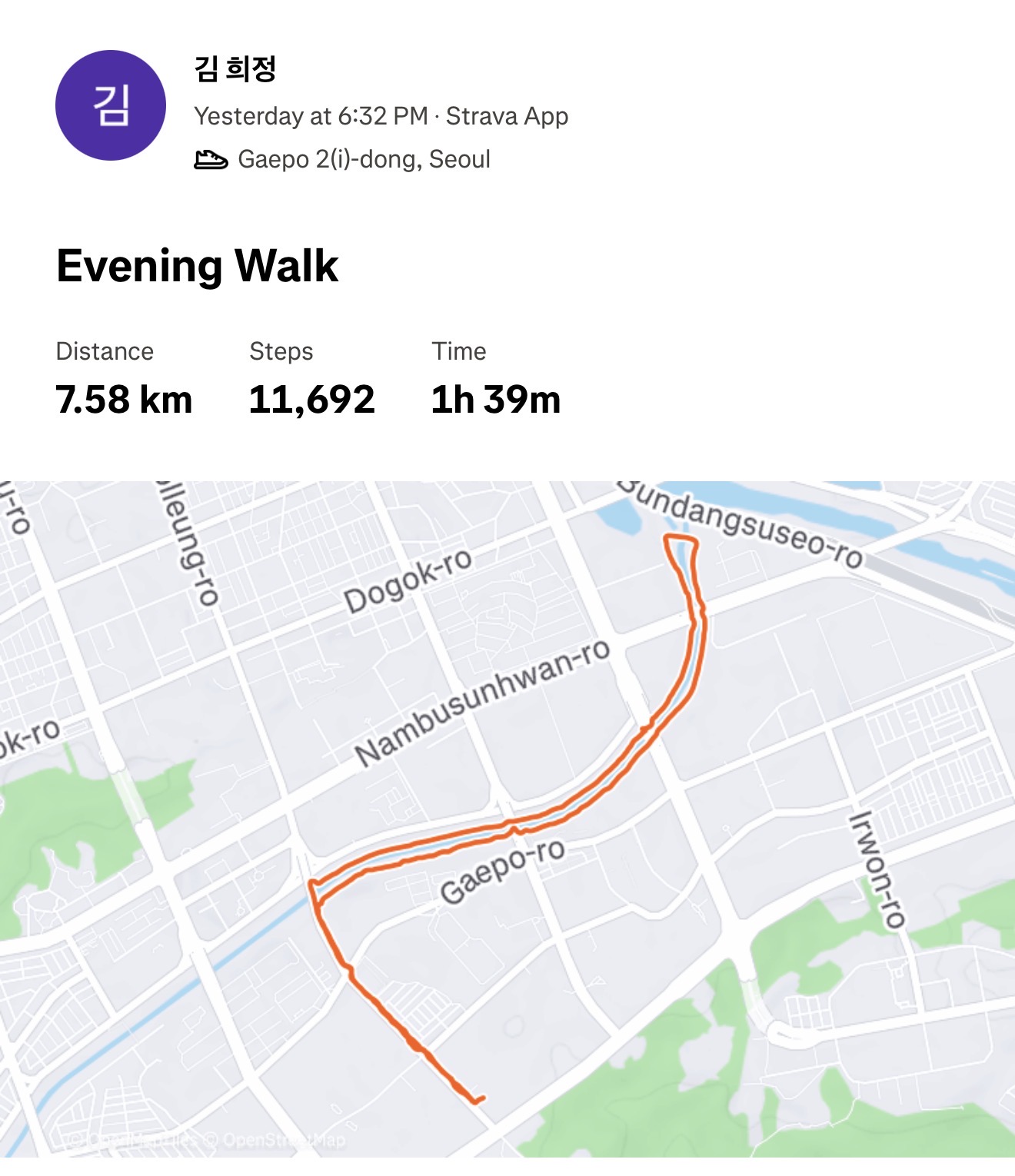Open the walk route map
This screenshot has width=1015, height=1176.
[x=507, y=819]
